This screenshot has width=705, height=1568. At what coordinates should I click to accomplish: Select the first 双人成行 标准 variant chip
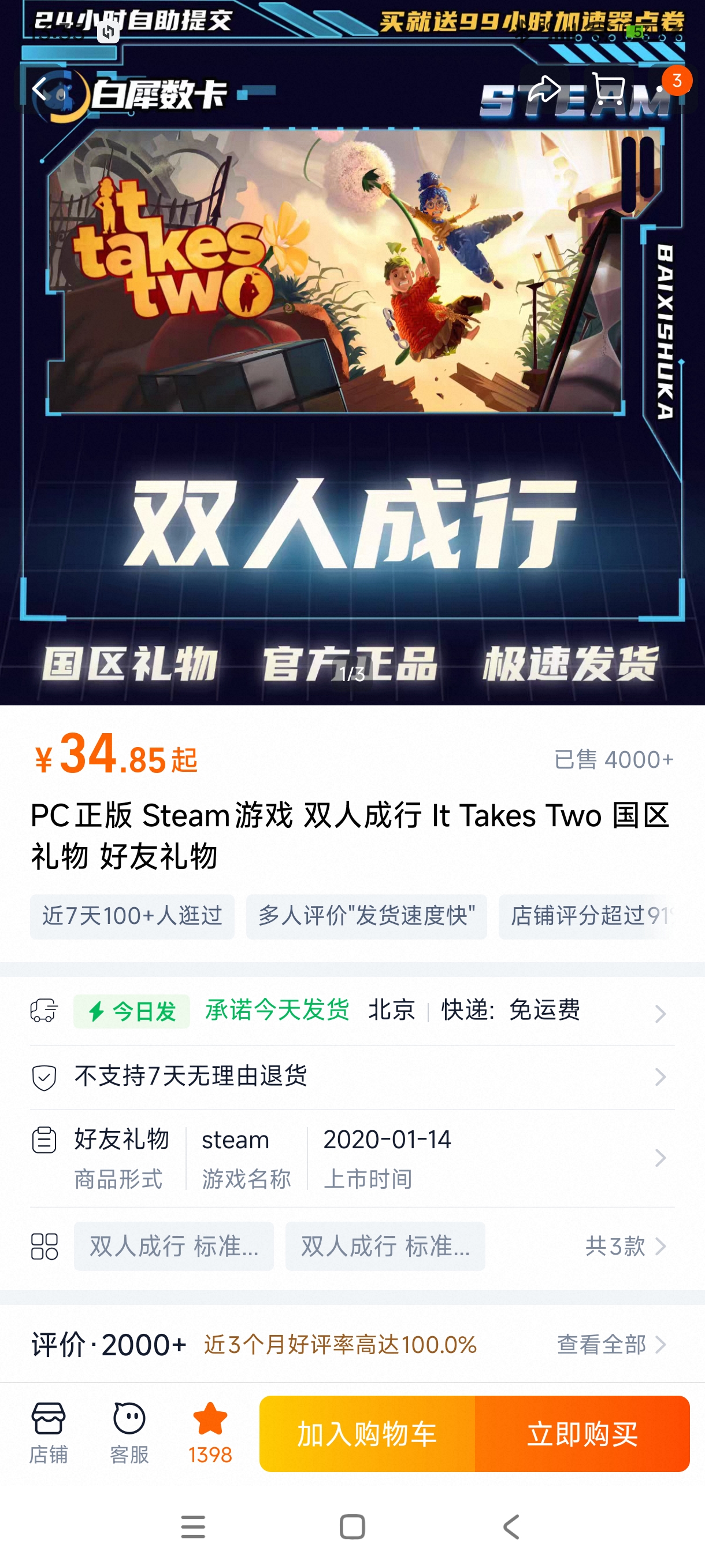click(x=174, y=1247)
